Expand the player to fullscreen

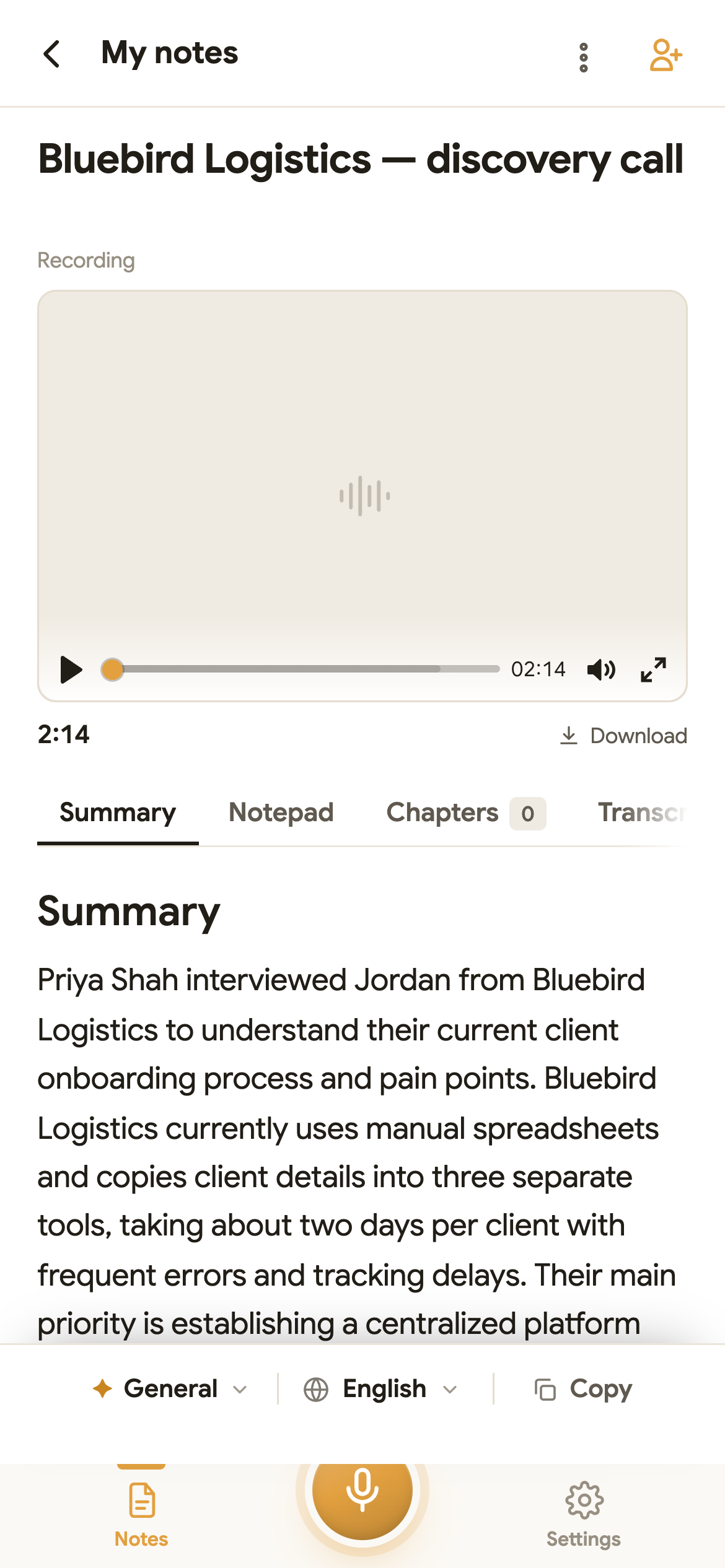click(x=653, y=669)
